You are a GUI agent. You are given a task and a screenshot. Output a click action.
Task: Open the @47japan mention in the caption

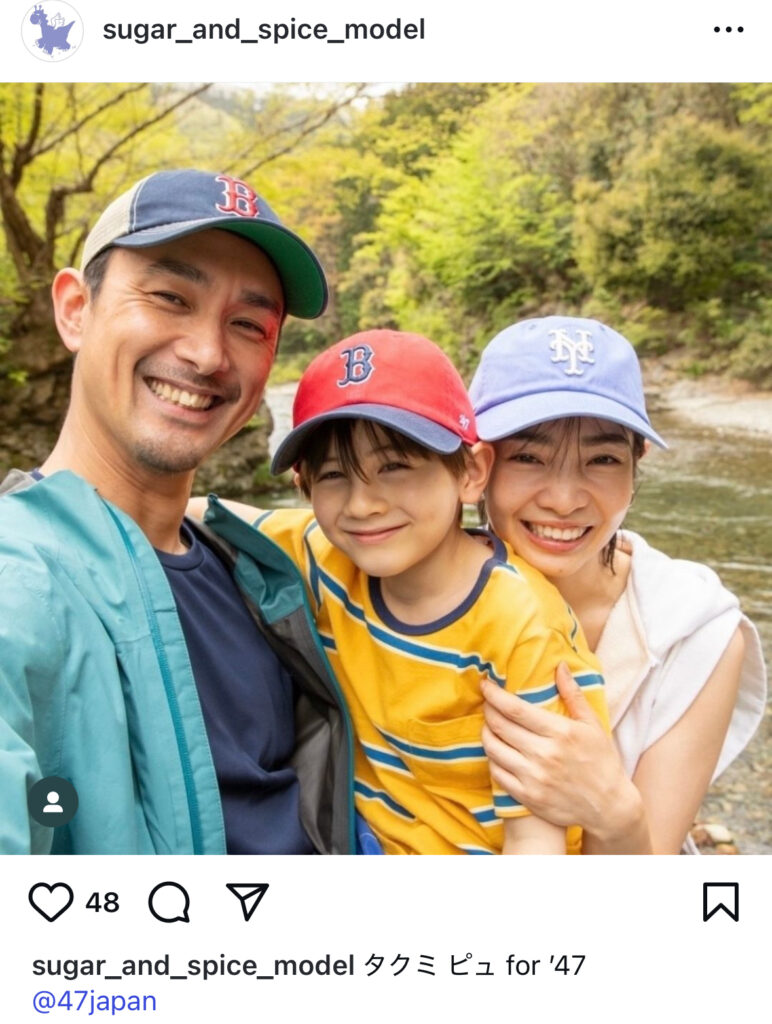[x=94, y=1001]
